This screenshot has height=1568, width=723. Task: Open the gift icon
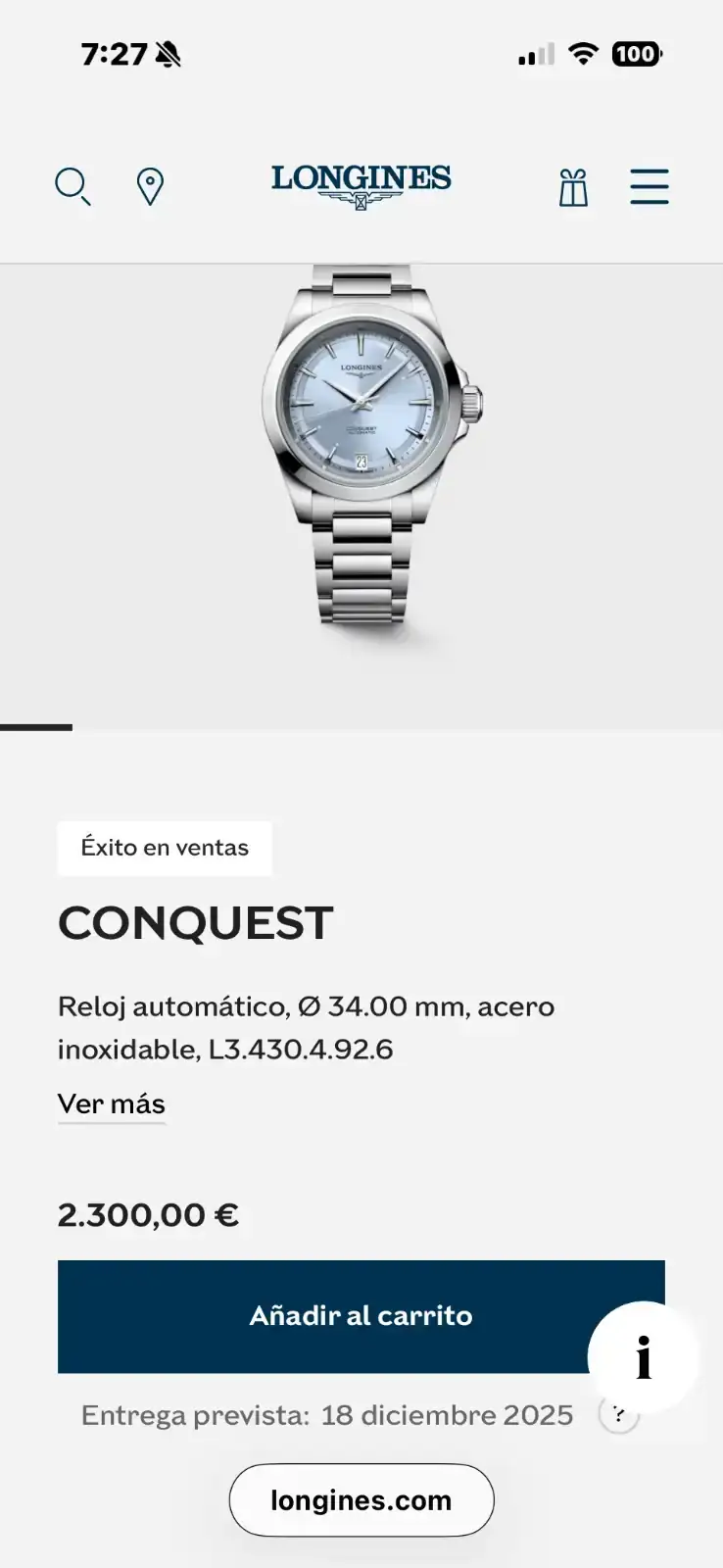pyautogui.click(x=573, y=187)
